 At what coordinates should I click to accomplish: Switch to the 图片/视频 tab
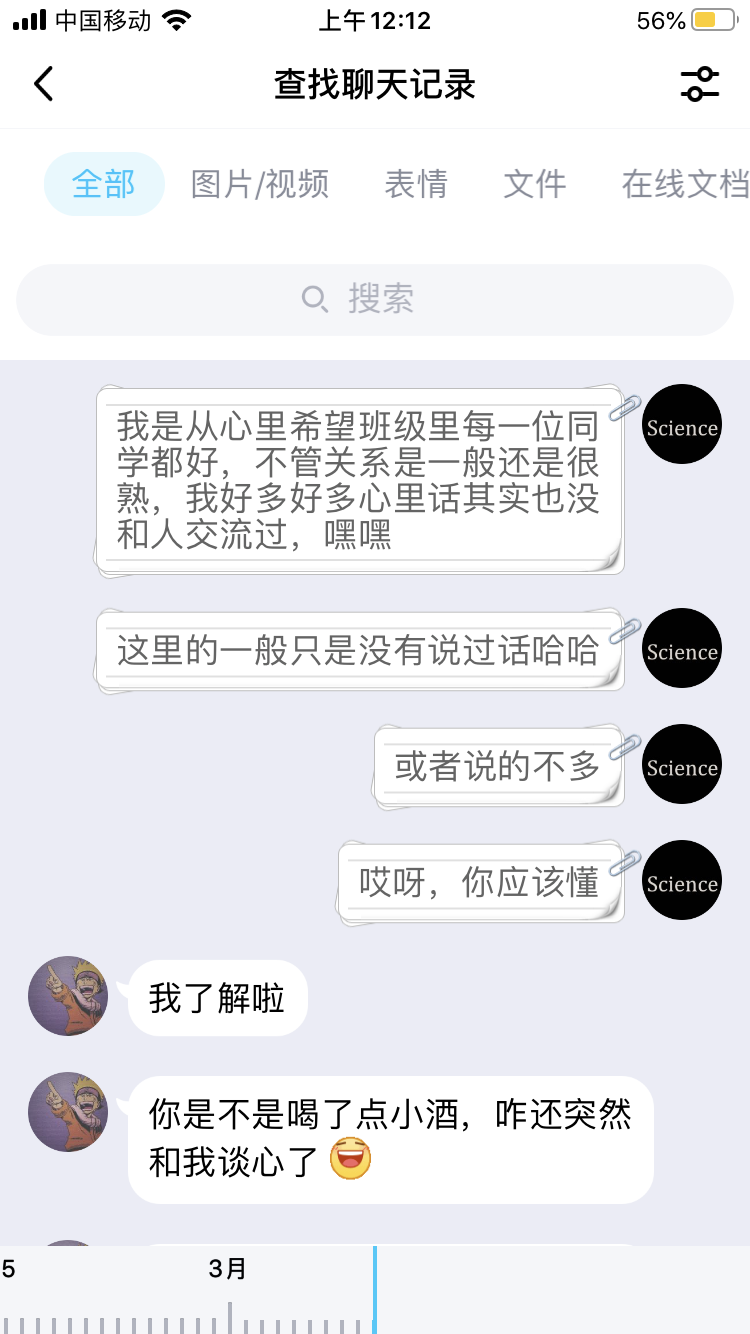point(260,184)
